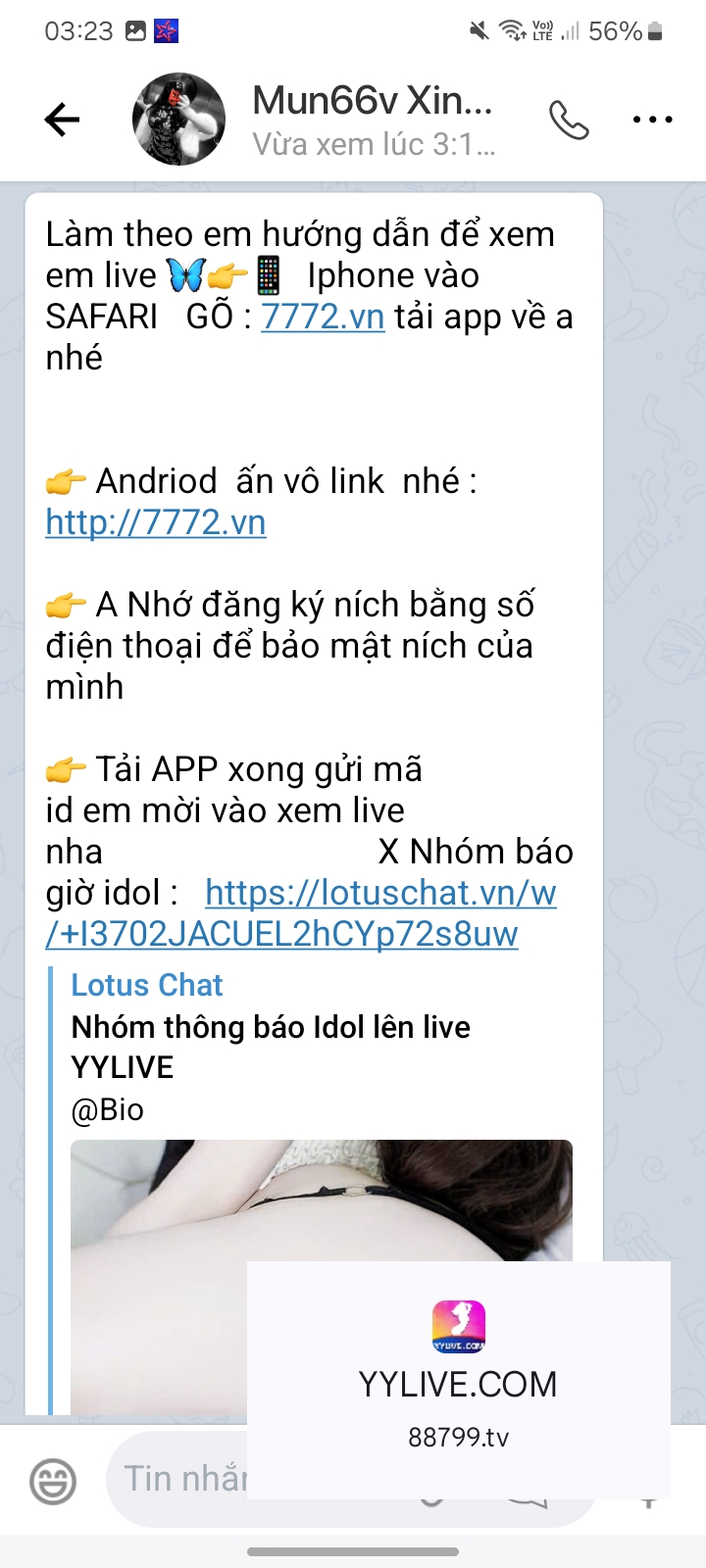Open the 7772.vn link after SAFARI GÕ
Viewport: 706px width, 1568px height.
pos(322,317)
